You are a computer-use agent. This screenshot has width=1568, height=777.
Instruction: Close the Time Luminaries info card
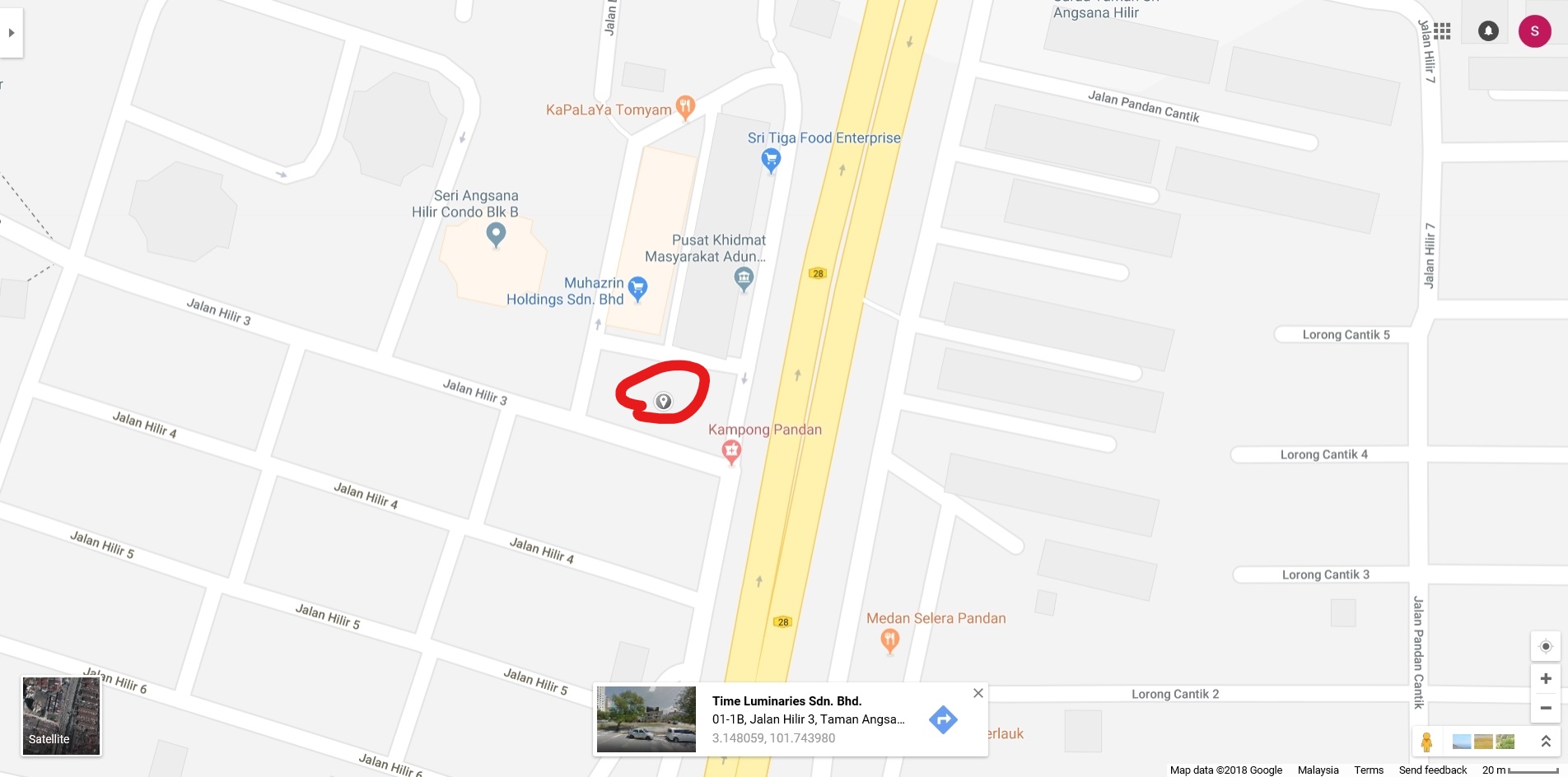point(978,693)
